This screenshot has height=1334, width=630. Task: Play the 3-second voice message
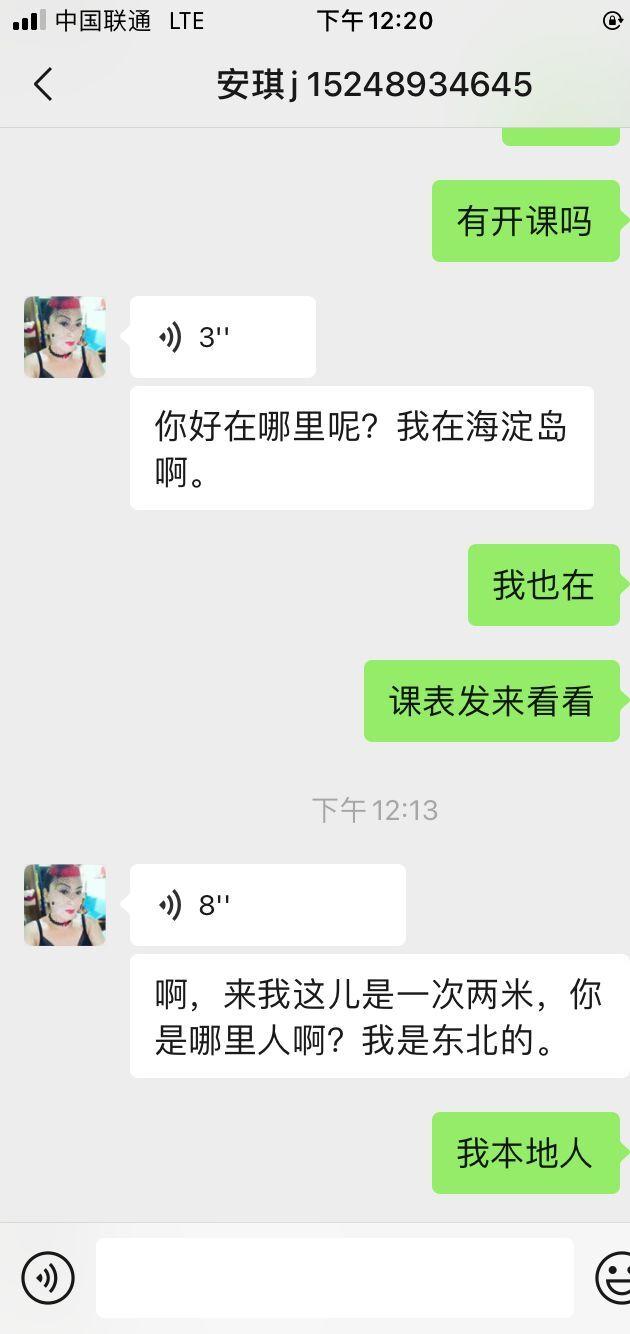tap(222, 337)
